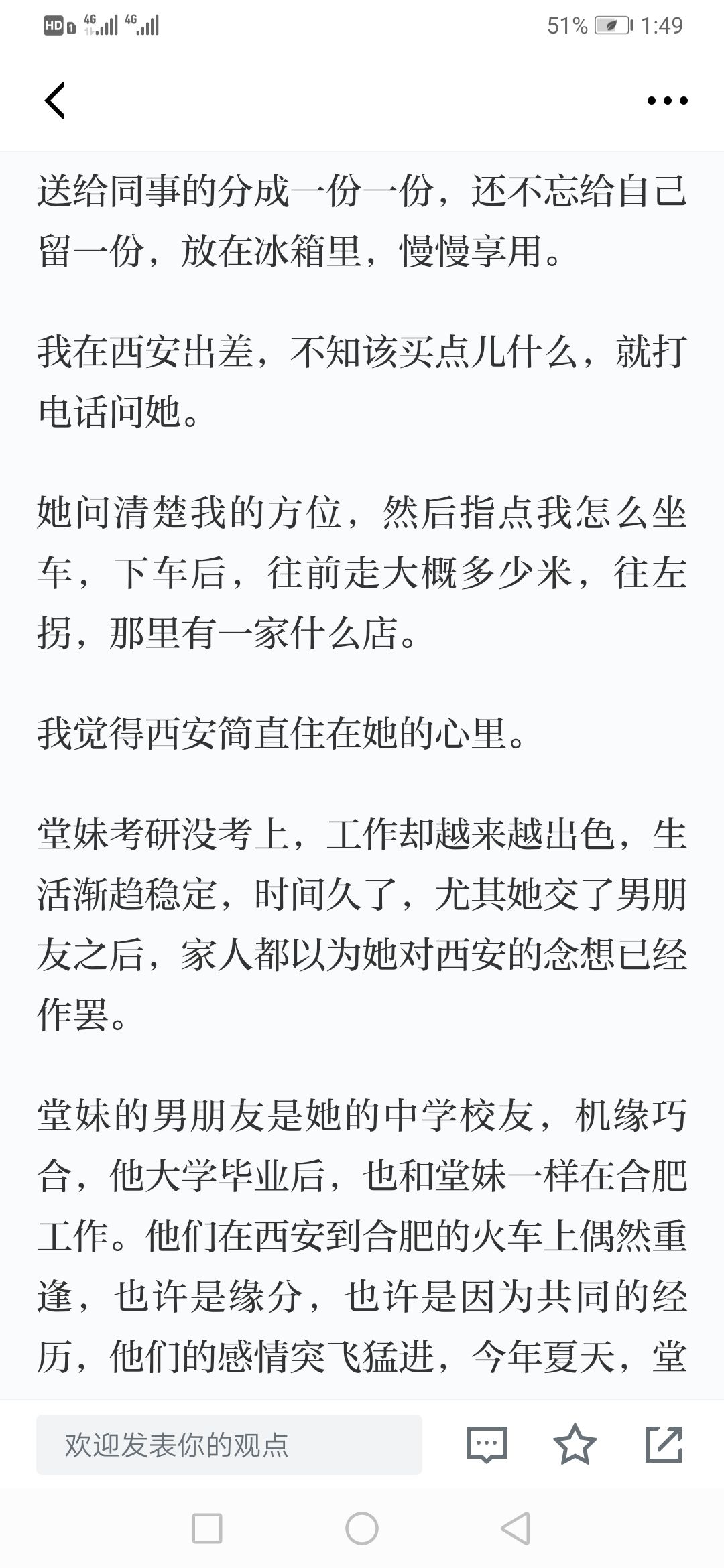Favorite this article with the star
This screenshot has width=724, height=1568.
click(575, 1444)
